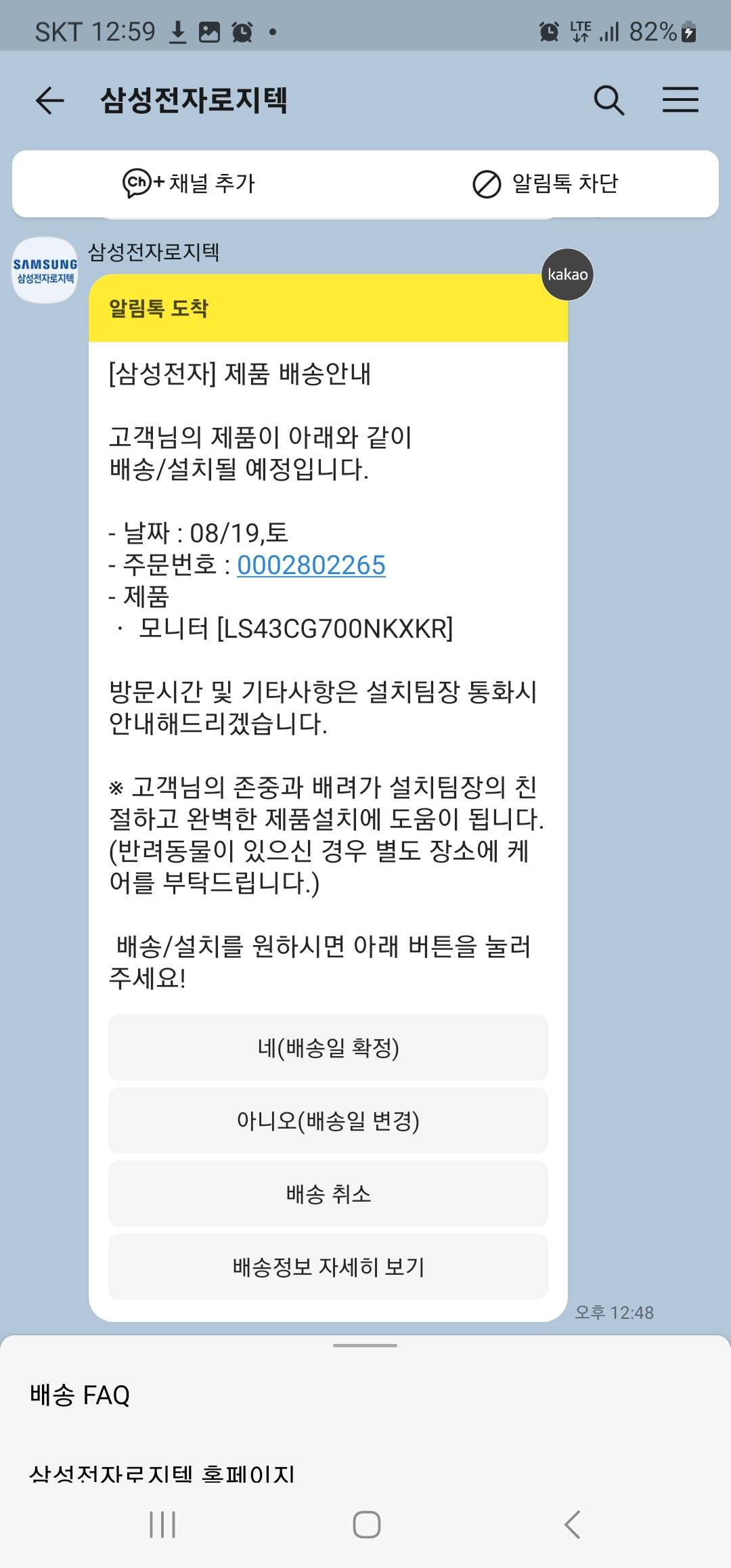Open order number 0002802265 link
731x1568 pixels.
(311, 565)
